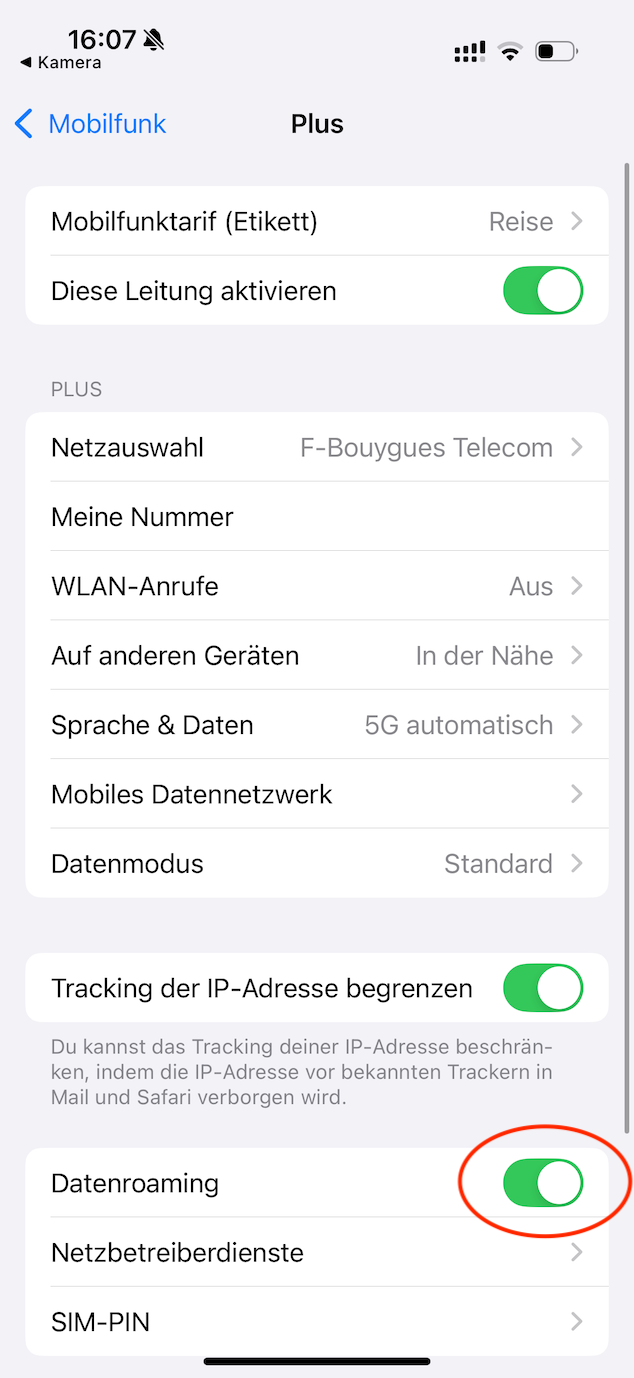Open Auf anderen Geräten option

tap(317, 656)
